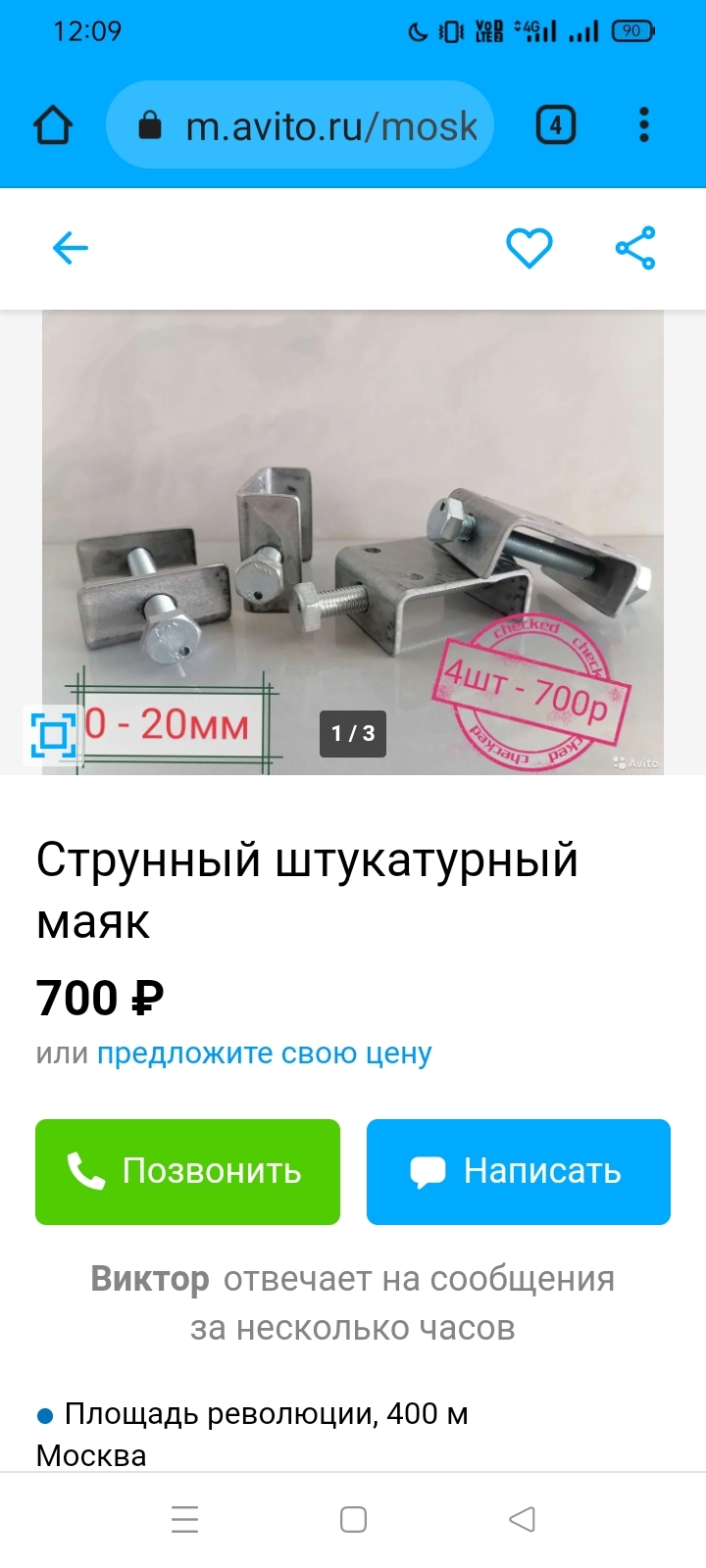Open the recent apps menu

coord(184,1519)
